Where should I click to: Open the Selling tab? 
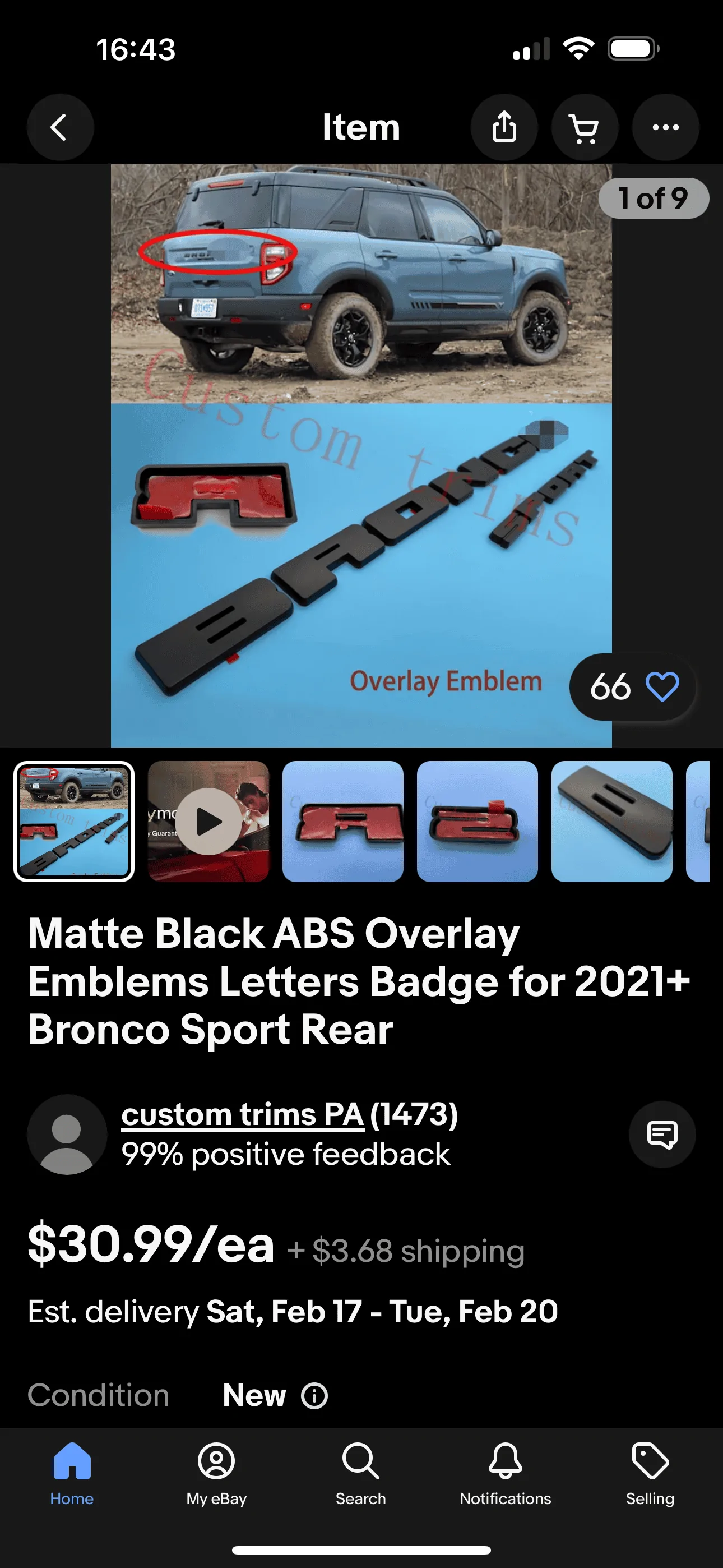click(x=650, y=1473)
